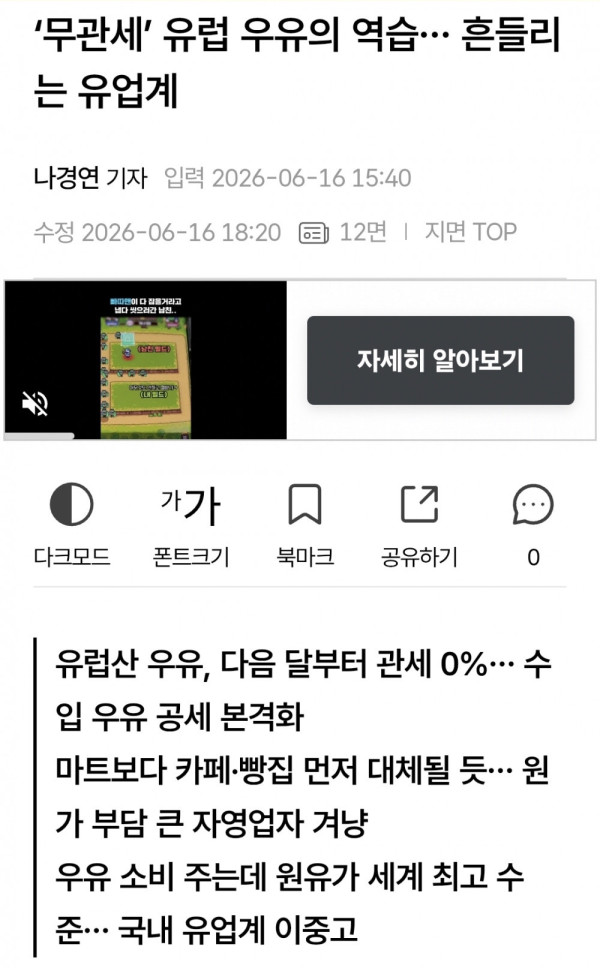
Task: Open the 지면 TOP link
Action: 470,232
